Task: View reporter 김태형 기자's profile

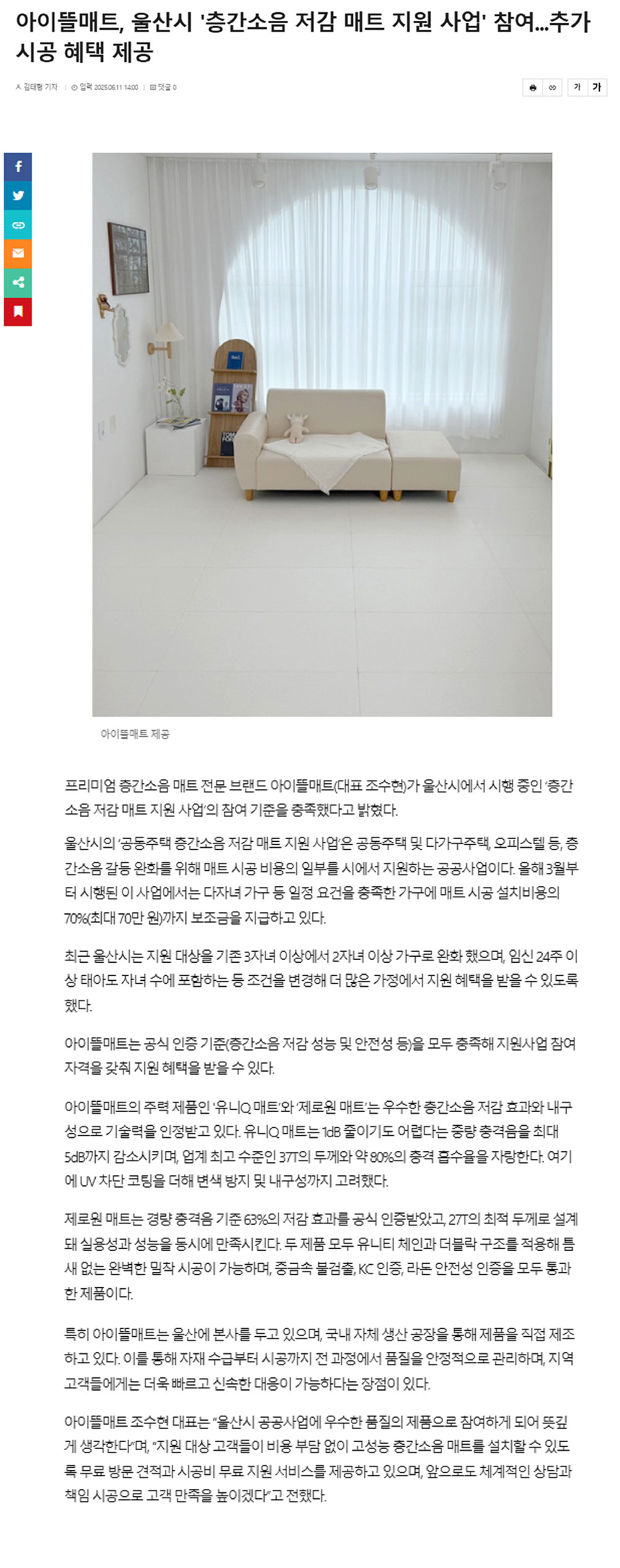Action: click(37, 87)
